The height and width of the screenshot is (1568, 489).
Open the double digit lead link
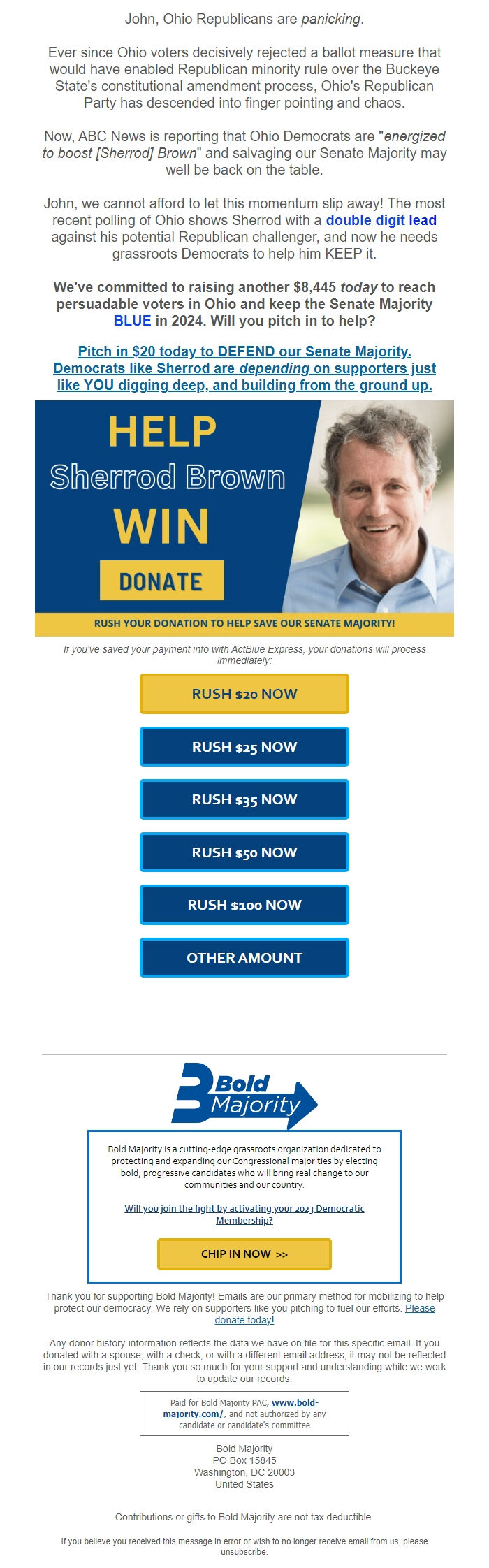point(381,220)
